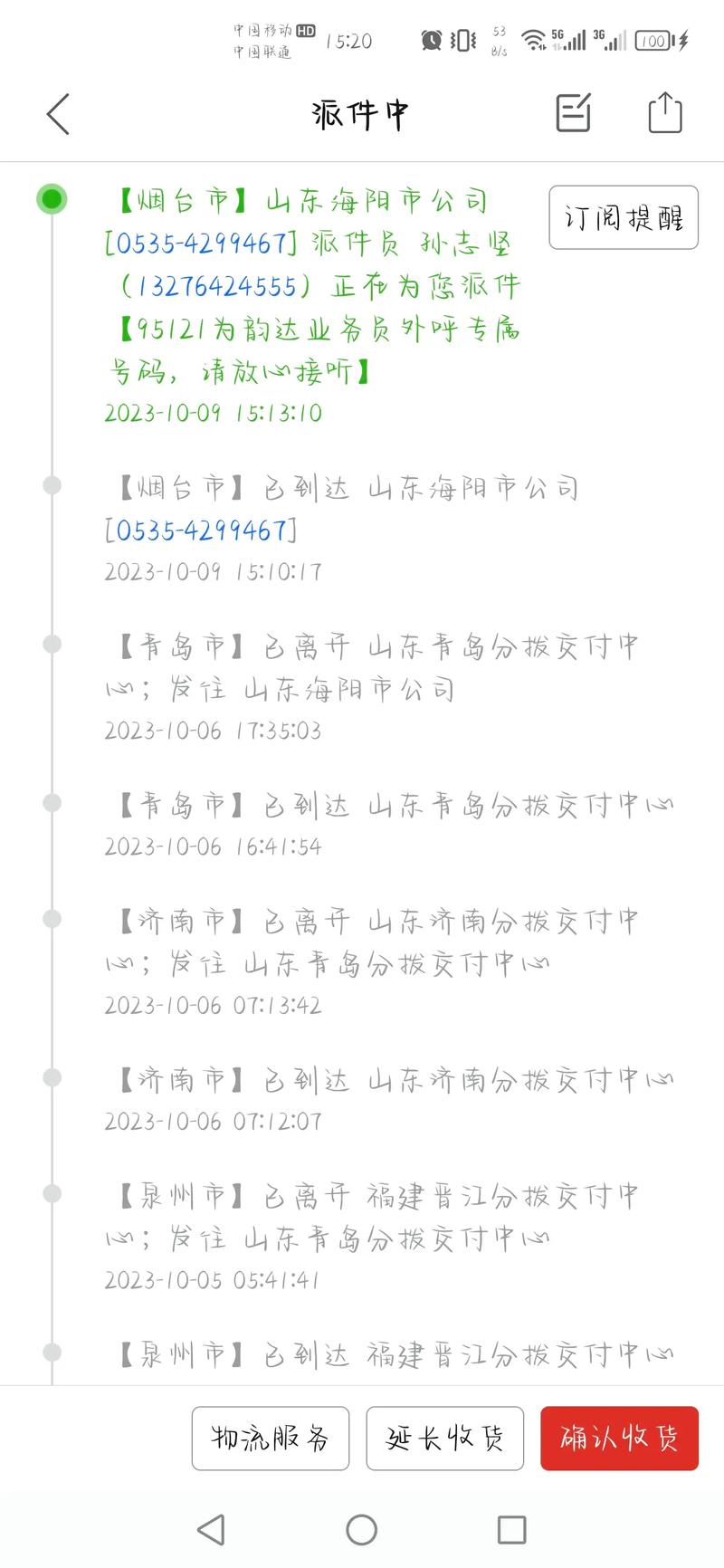Open the edit/feedback icon in the top bar

point(572,113)
